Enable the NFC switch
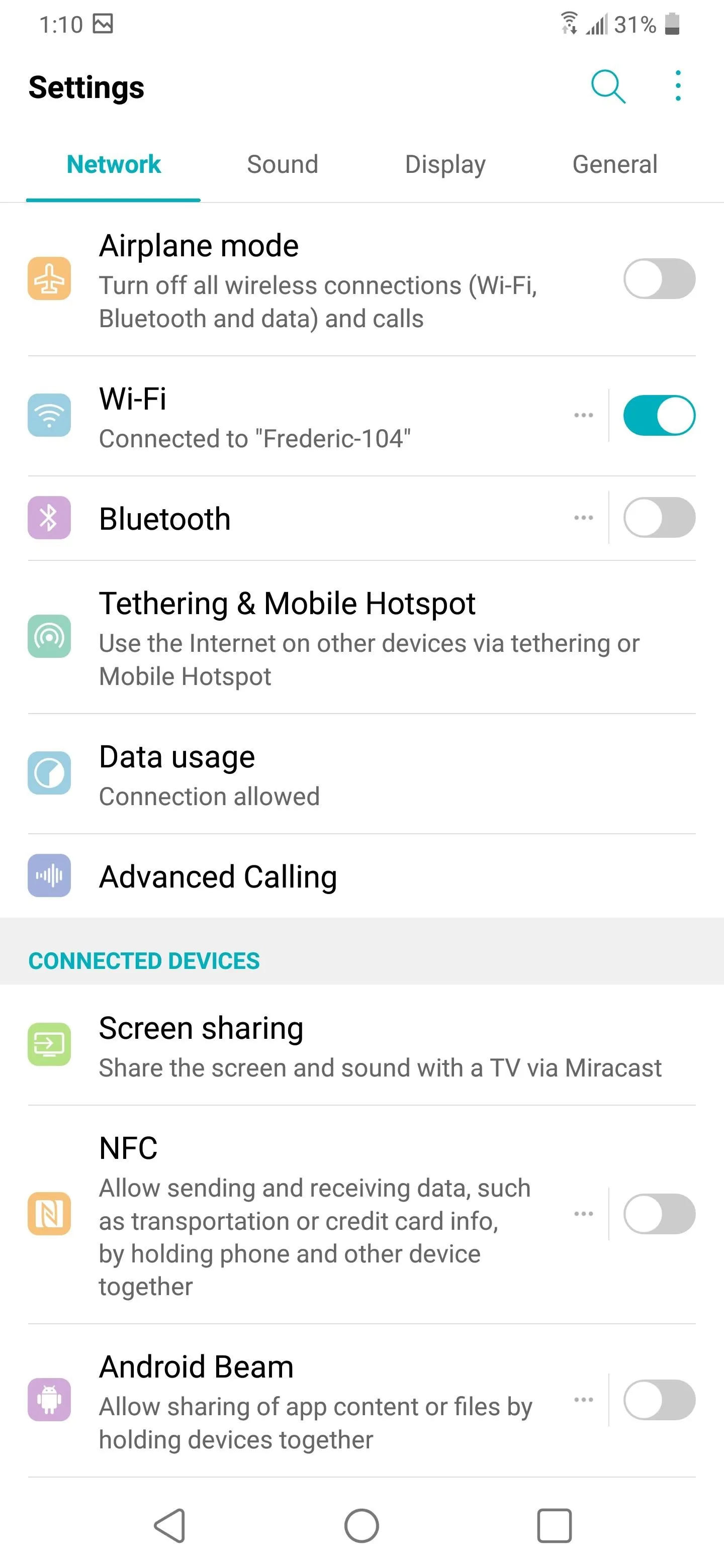 659,1214
